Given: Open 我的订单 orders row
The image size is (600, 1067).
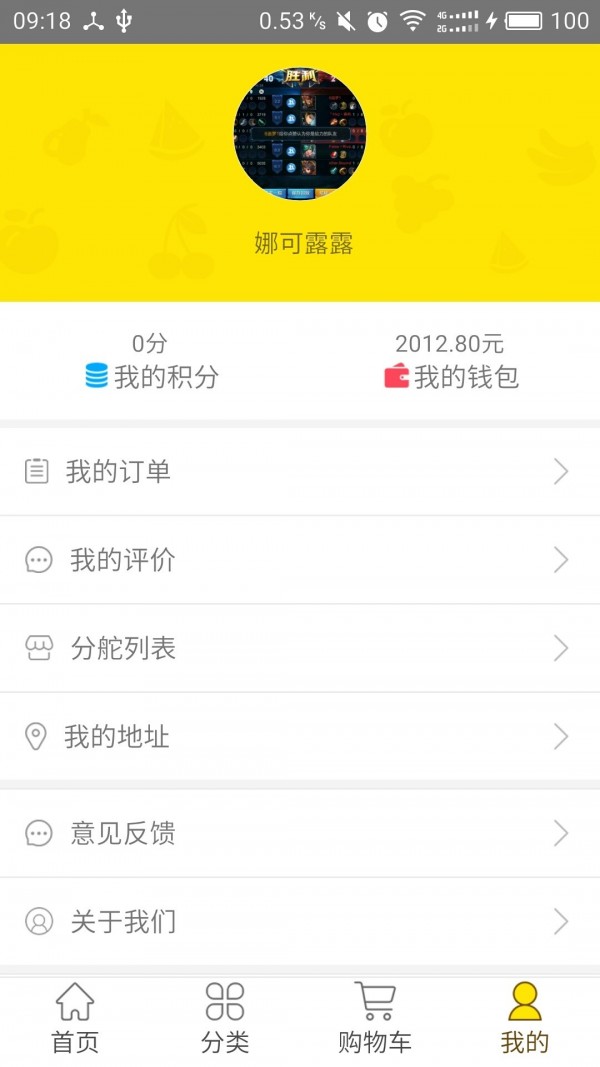Looking at the screenshot, I should (x=300, y=471).
